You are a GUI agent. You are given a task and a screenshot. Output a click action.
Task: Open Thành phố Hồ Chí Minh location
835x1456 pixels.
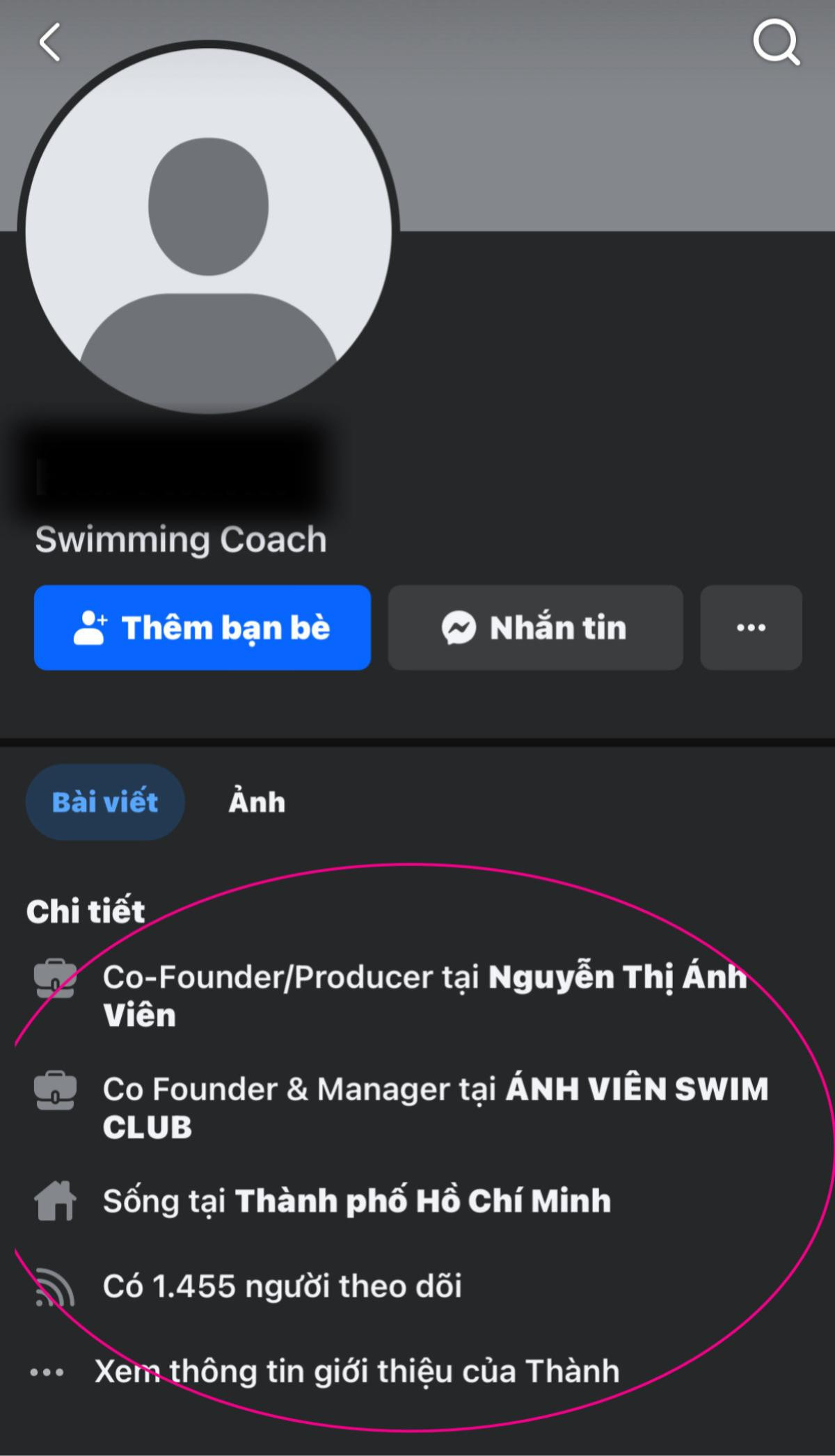point(422,1201)
